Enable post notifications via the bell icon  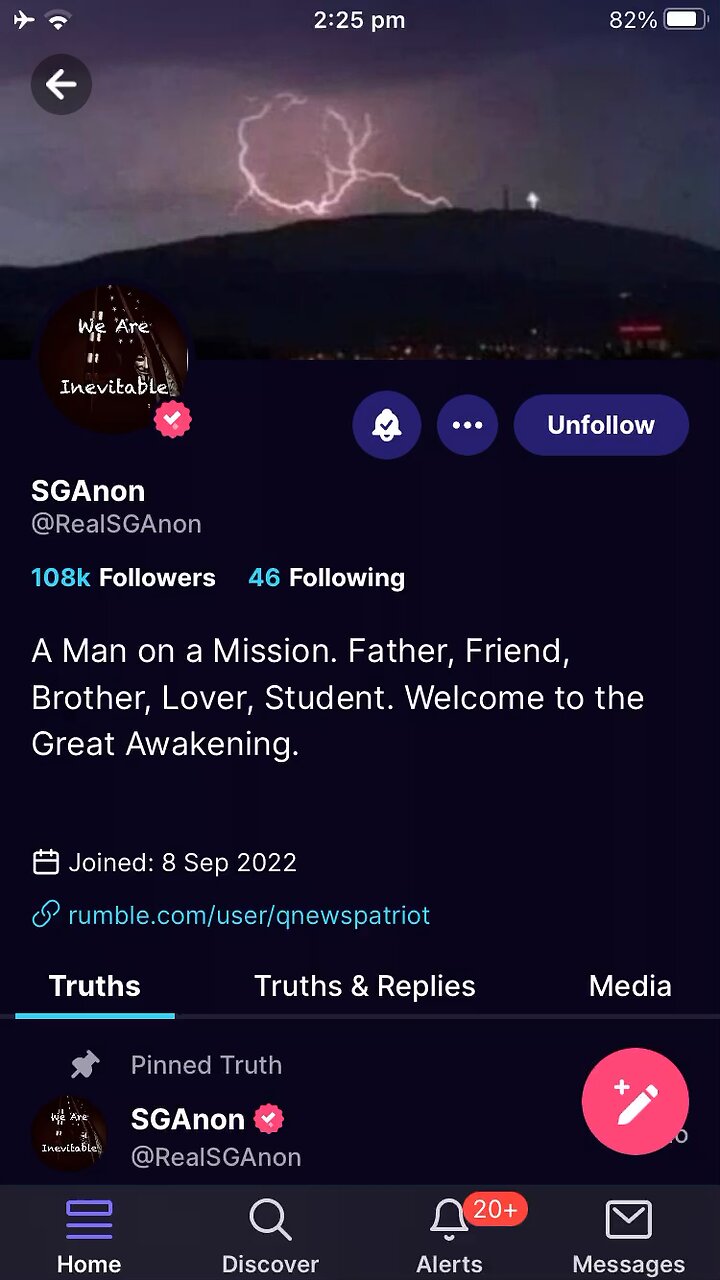[387, 425]
